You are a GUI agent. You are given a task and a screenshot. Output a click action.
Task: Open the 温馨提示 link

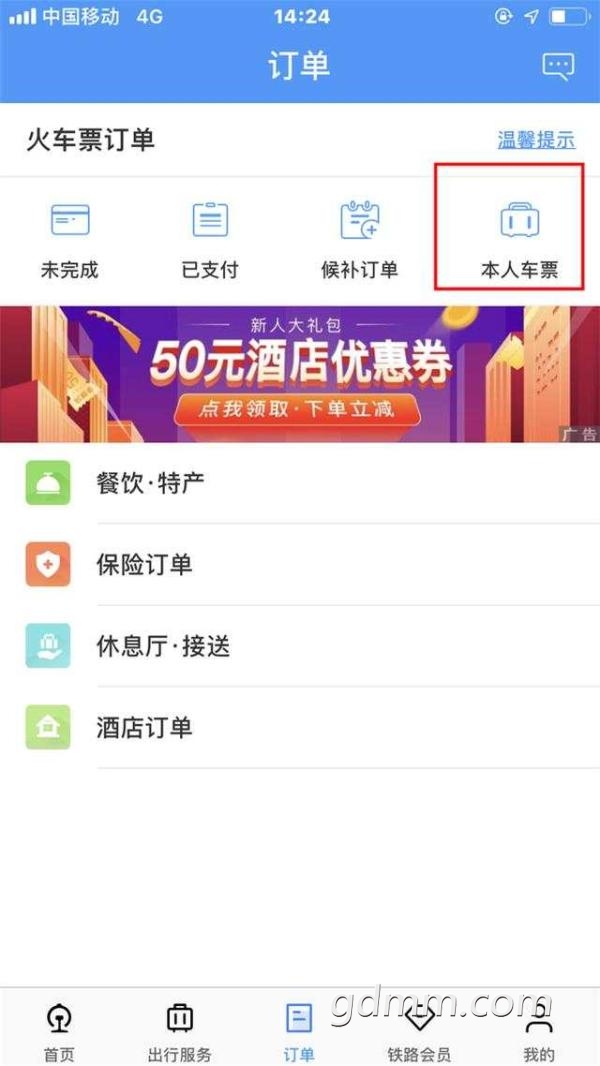[x=536, y=140]
